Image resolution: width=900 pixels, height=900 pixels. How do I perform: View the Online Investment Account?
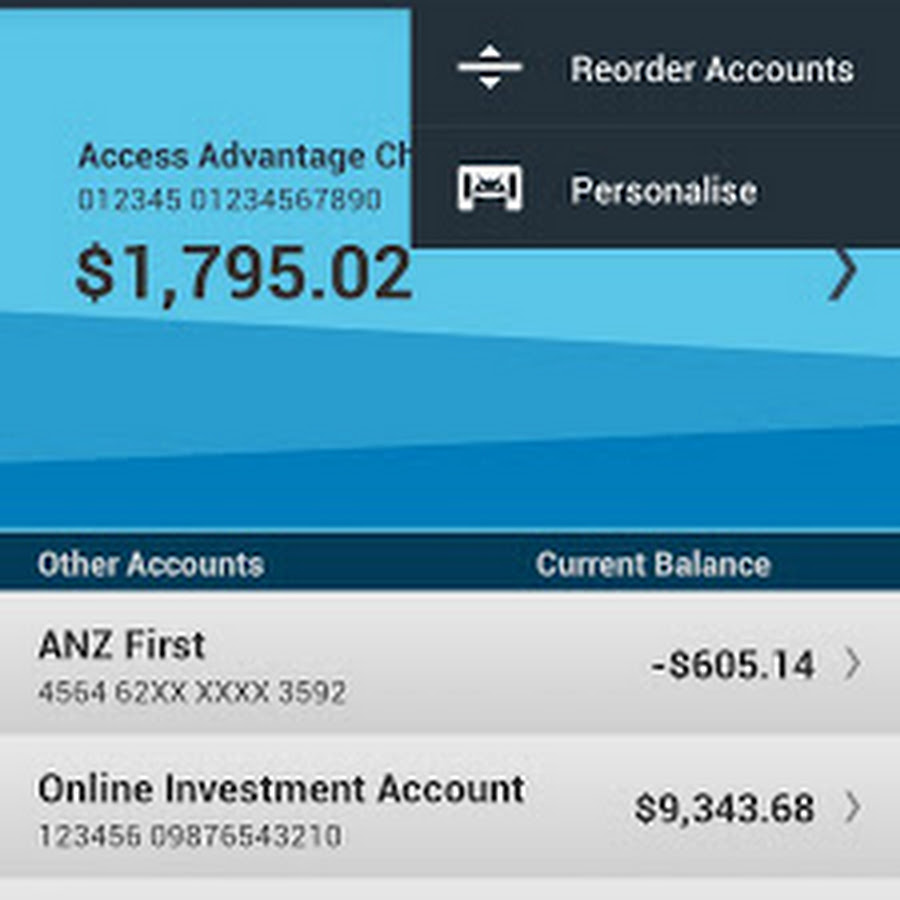click(x=450, y=807)
